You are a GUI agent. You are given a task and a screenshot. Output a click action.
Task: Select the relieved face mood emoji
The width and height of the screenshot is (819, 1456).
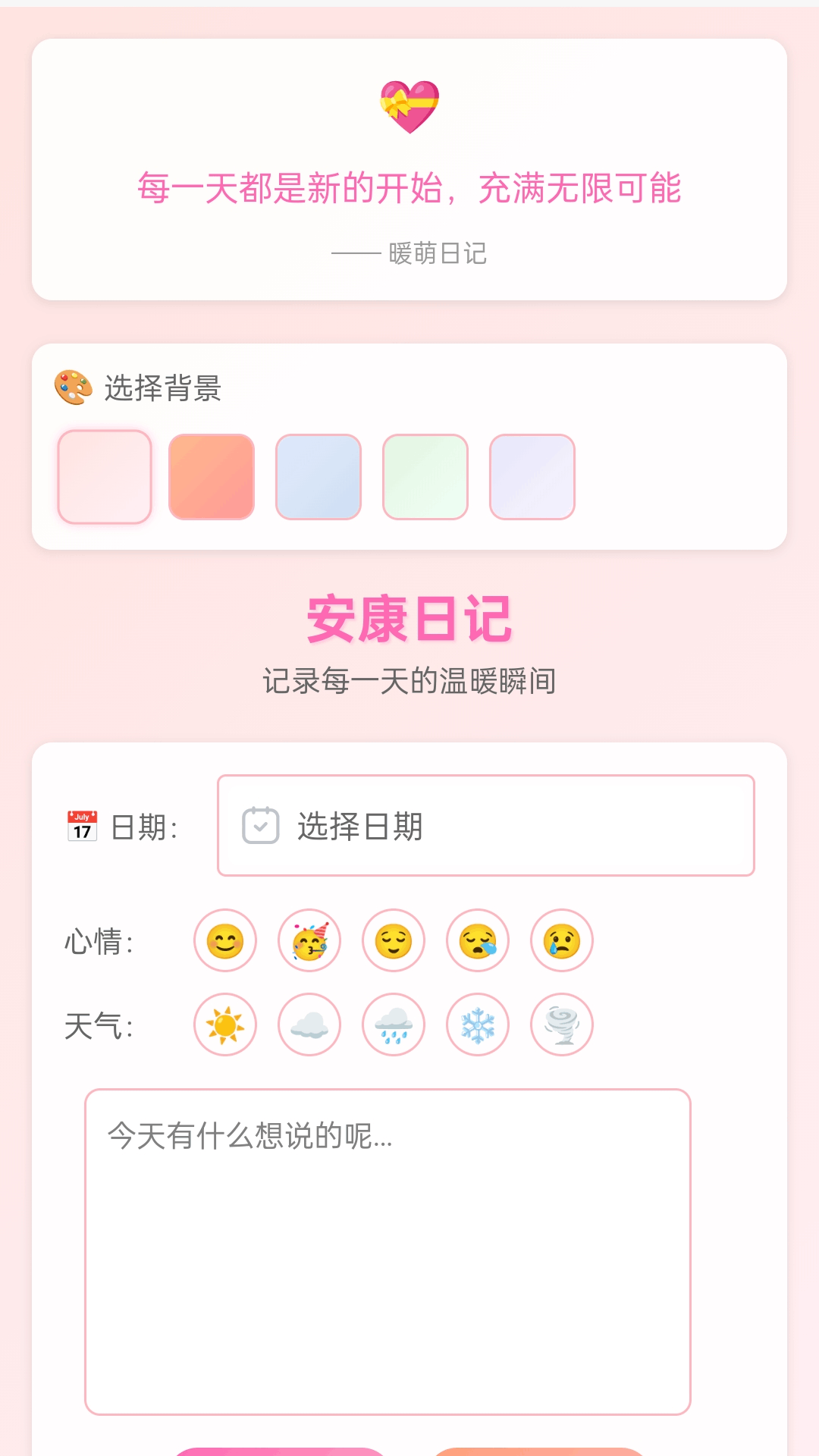click(393, 940)
